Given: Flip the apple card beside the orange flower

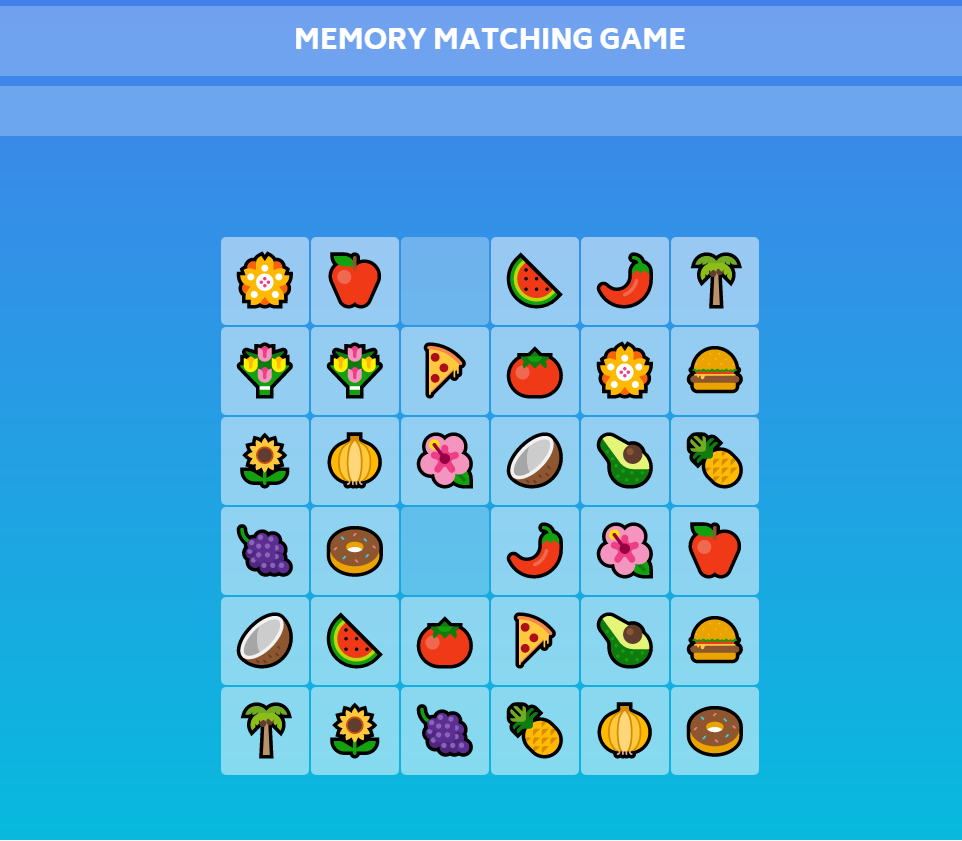Looking at the screenshot, I should 355,281.
